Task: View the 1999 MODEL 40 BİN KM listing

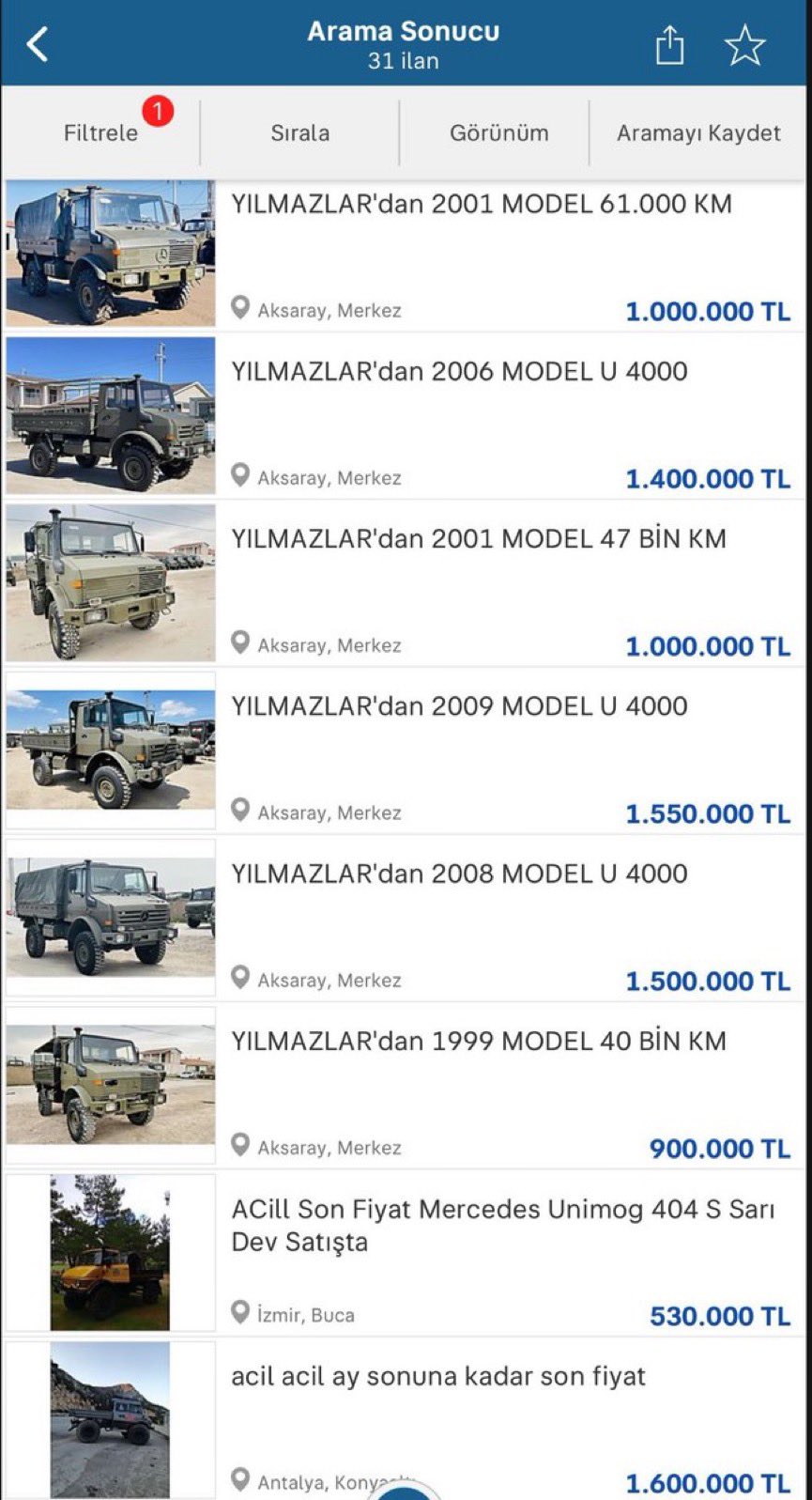Action: (x=478, y=1041)
